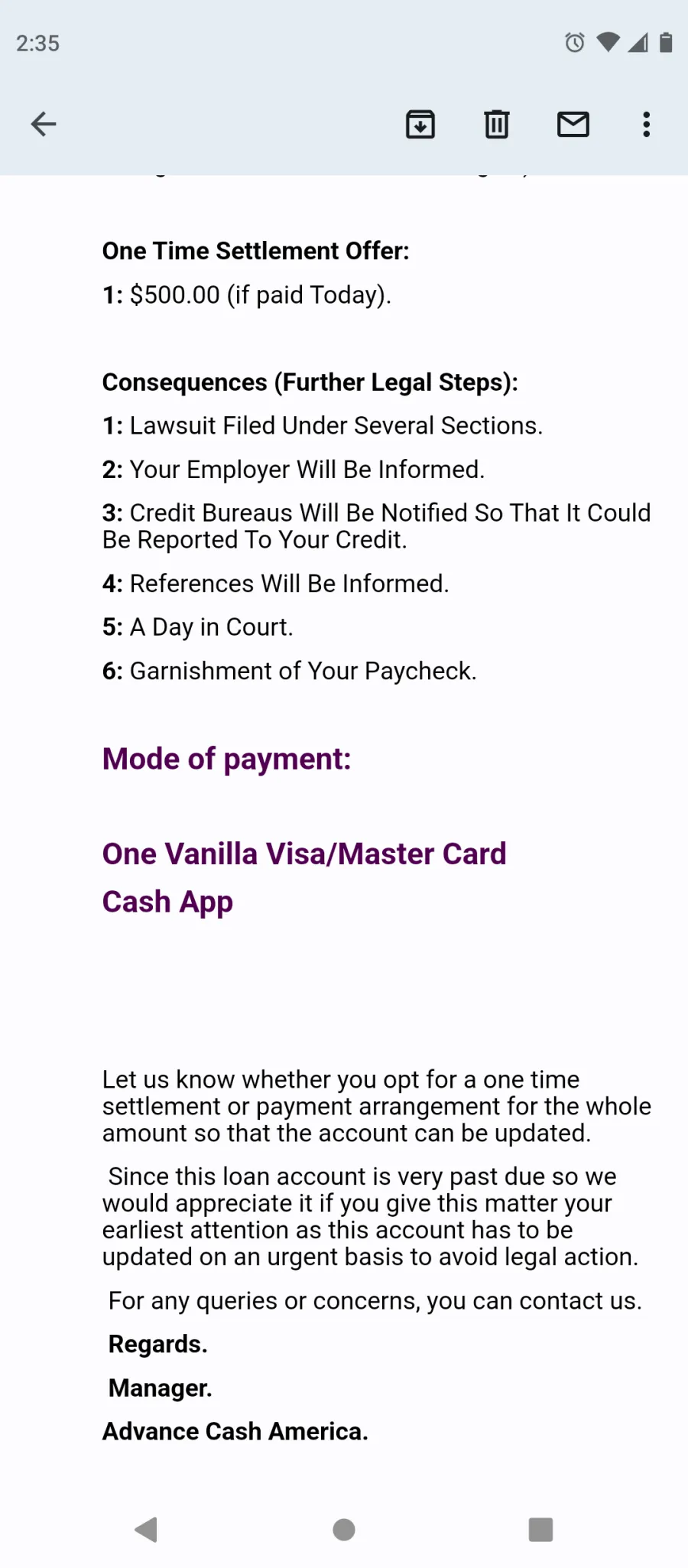Archive this email
Screen dimensions: 688x1568
point(420,124)
